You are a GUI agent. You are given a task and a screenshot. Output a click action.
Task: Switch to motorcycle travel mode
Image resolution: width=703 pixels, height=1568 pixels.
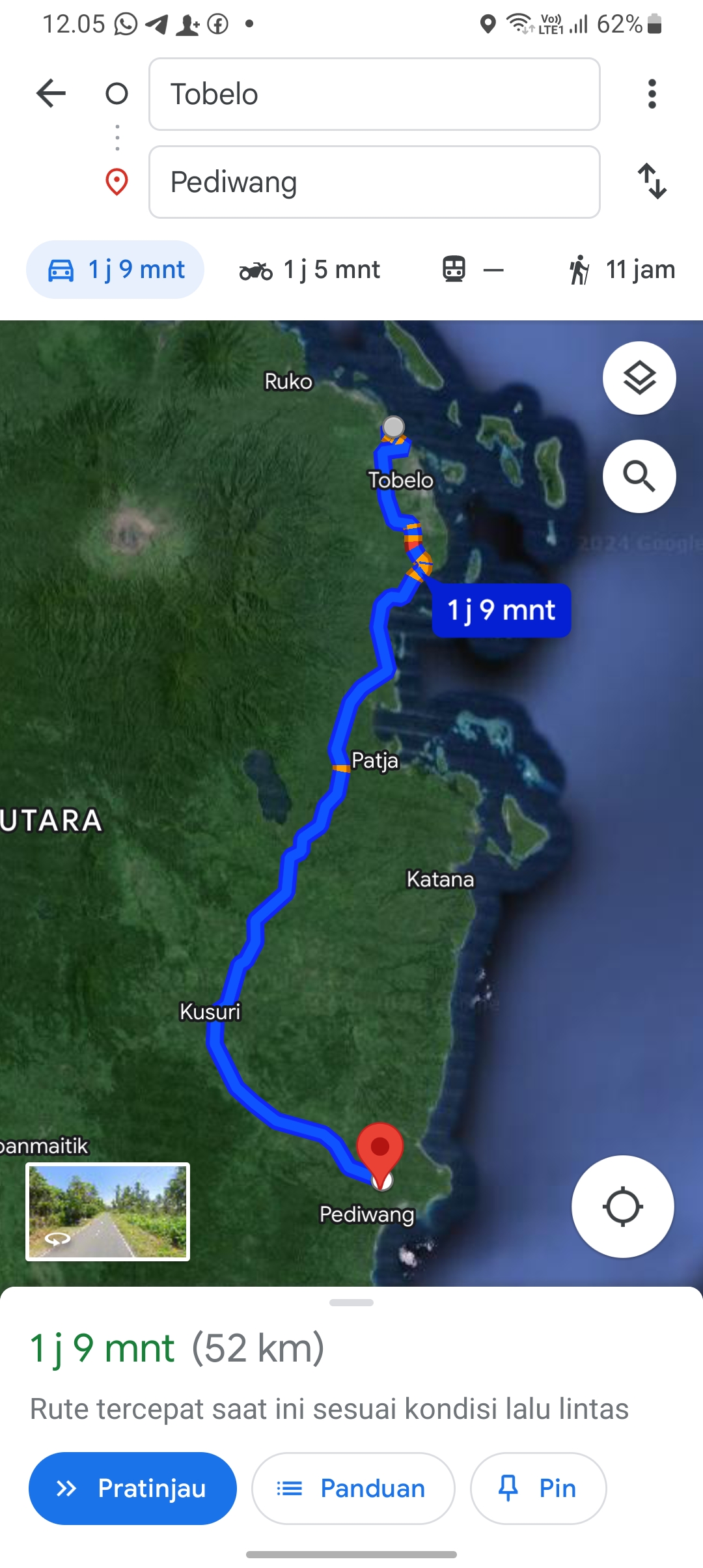coord(310,270)
